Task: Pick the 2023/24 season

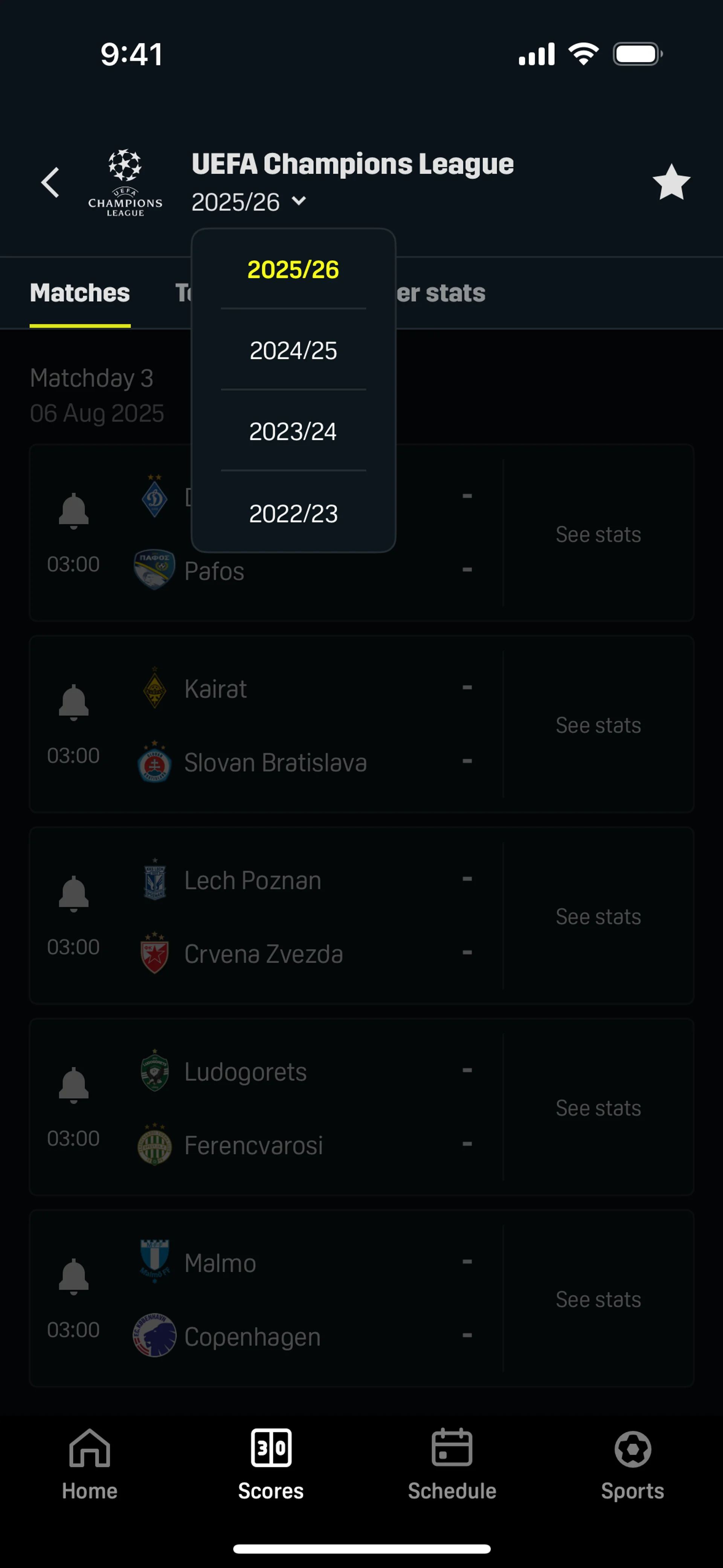Action: pos(293,432)
